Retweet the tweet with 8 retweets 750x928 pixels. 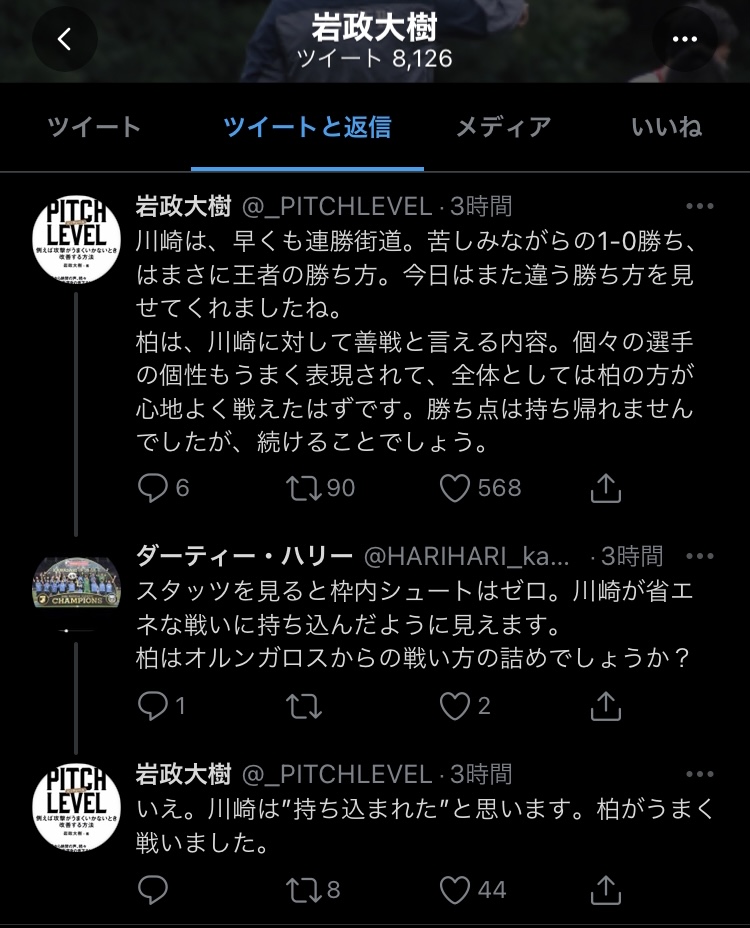click(x=303, y=889)
